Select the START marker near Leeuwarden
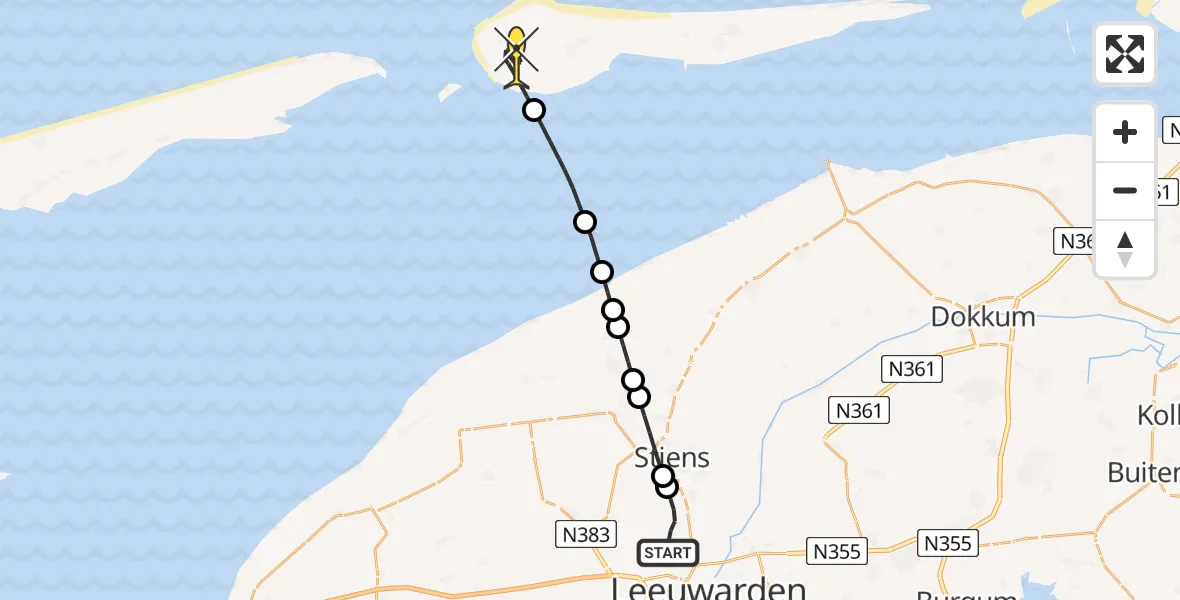The image size is (1180, 600). click(x=668, y=553)
